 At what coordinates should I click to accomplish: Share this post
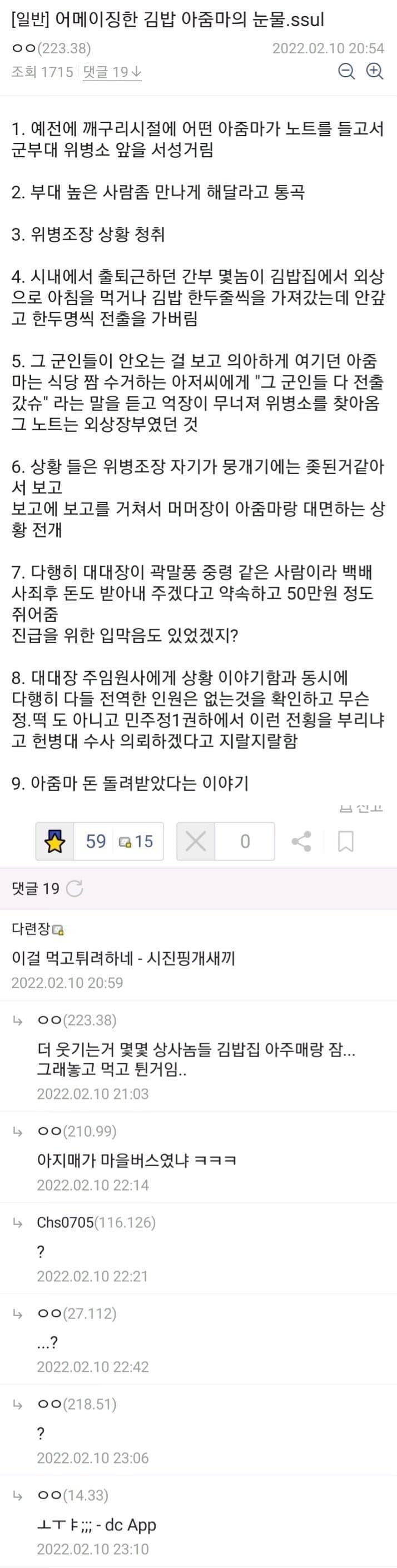pos(301,841)
